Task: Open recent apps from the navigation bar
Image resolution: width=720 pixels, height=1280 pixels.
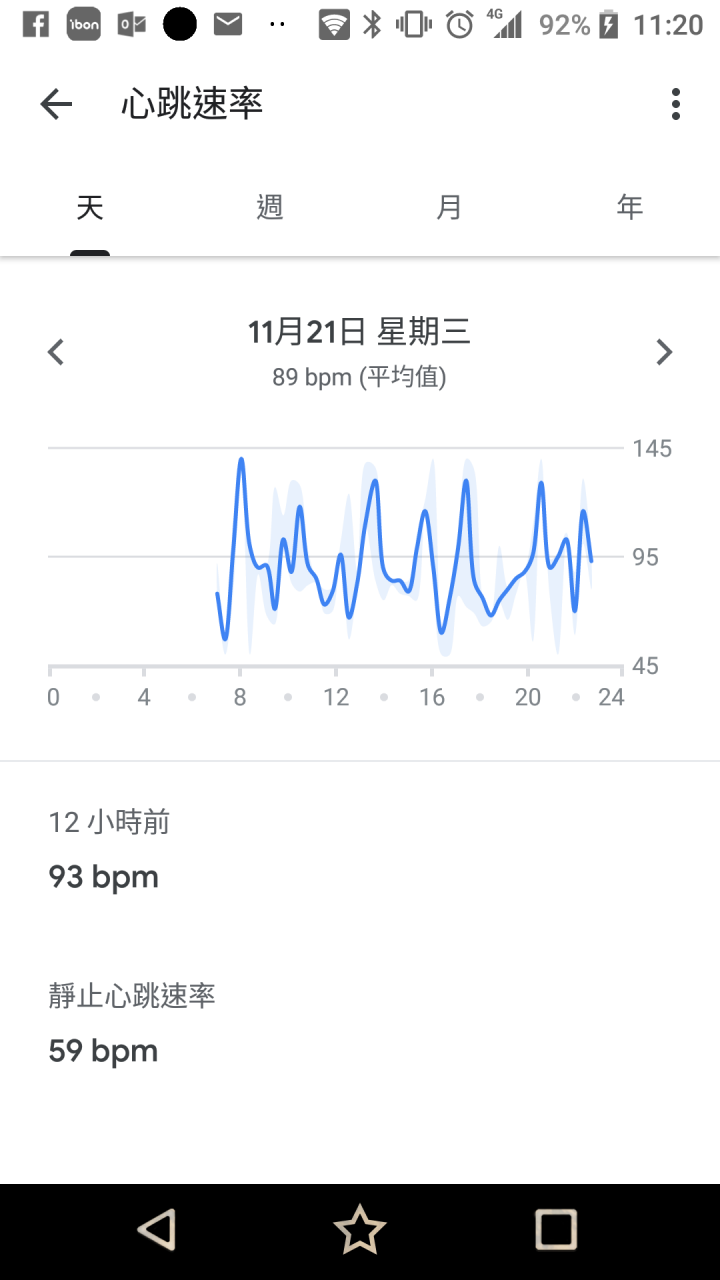Action: point(556,1229)
